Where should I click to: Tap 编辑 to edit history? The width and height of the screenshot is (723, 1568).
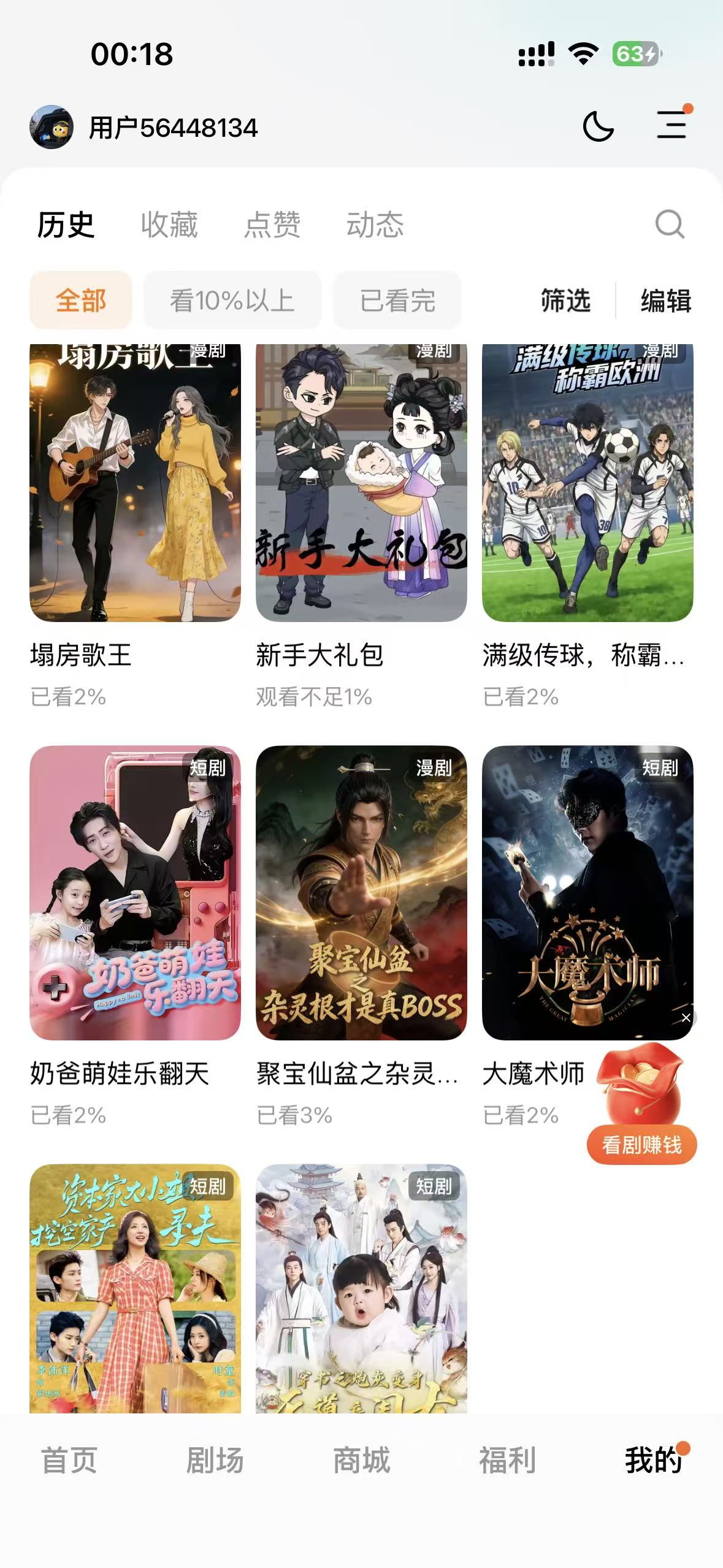(x=666, y=301)
